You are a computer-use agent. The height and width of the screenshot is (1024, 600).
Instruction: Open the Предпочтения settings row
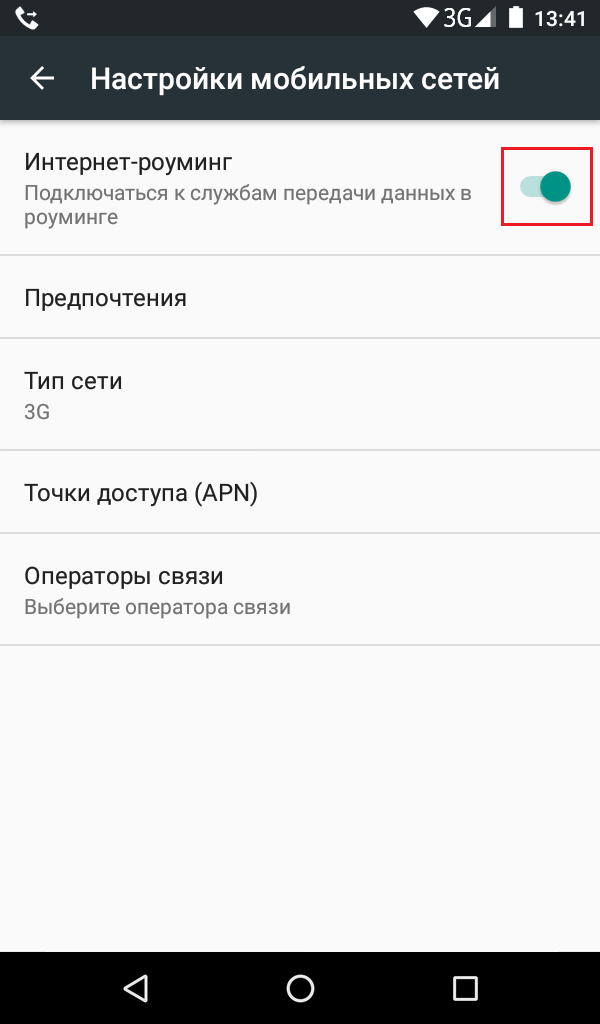(300, 297)
